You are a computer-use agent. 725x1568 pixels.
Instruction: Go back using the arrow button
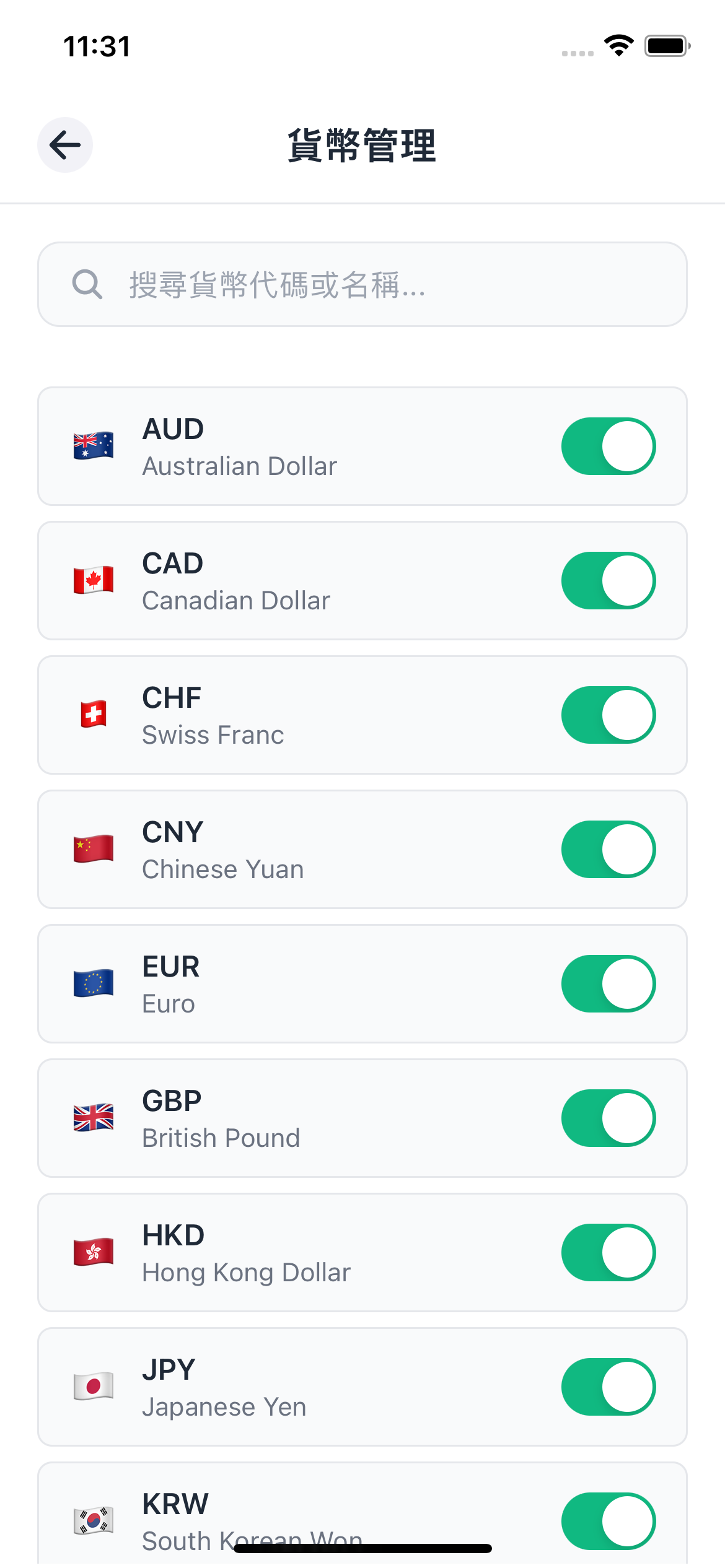click(65, 145)
